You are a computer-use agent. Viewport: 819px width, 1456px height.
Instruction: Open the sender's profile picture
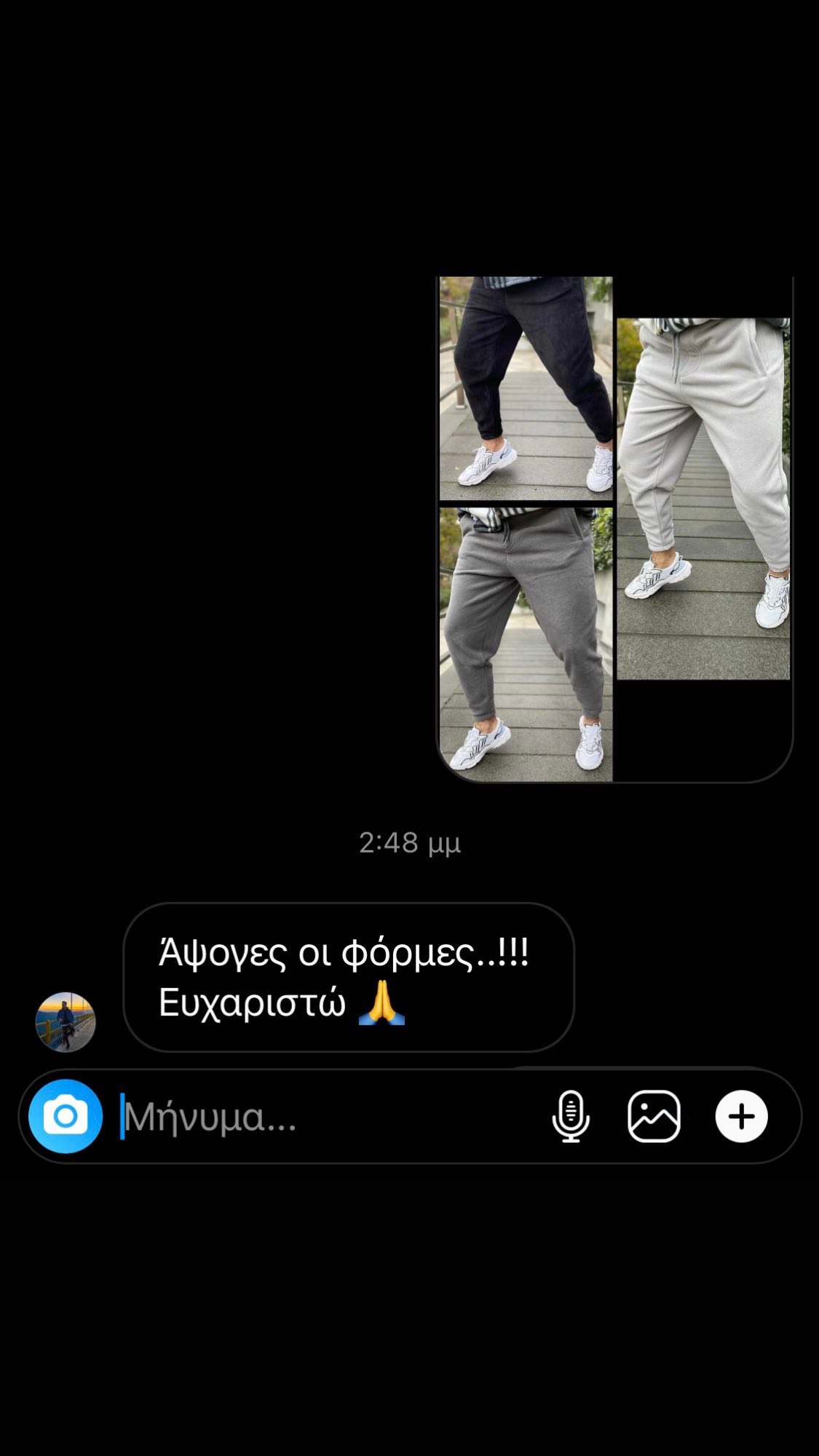pyautogui.click(x=66, y=1022)
